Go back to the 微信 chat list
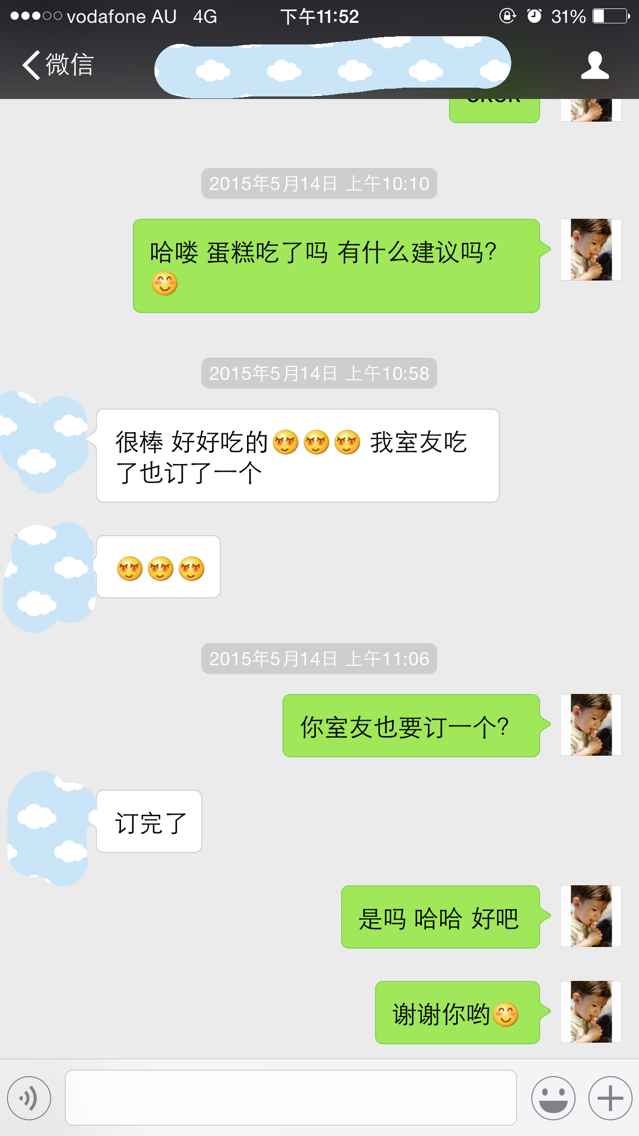Viewport: 639px width, 1136px height. [x=58, y=66]
